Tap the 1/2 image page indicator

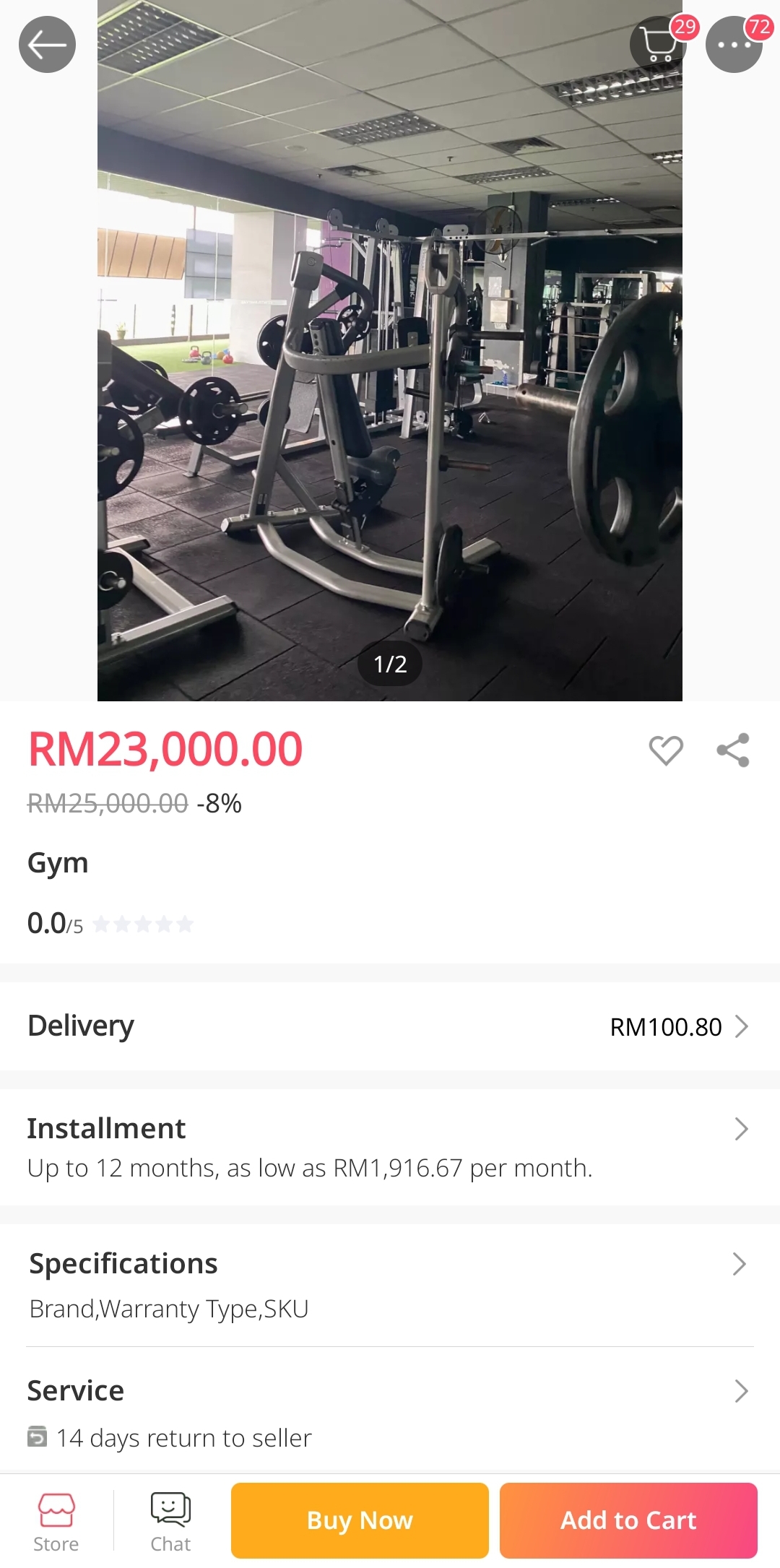pyautogui.click(x=390, y=664)
